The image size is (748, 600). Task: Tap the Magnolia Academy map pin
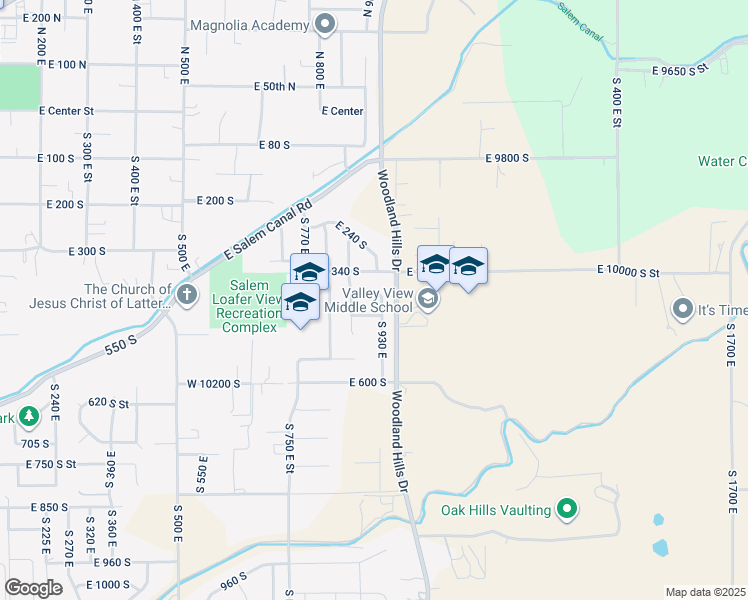click(325, 24)
